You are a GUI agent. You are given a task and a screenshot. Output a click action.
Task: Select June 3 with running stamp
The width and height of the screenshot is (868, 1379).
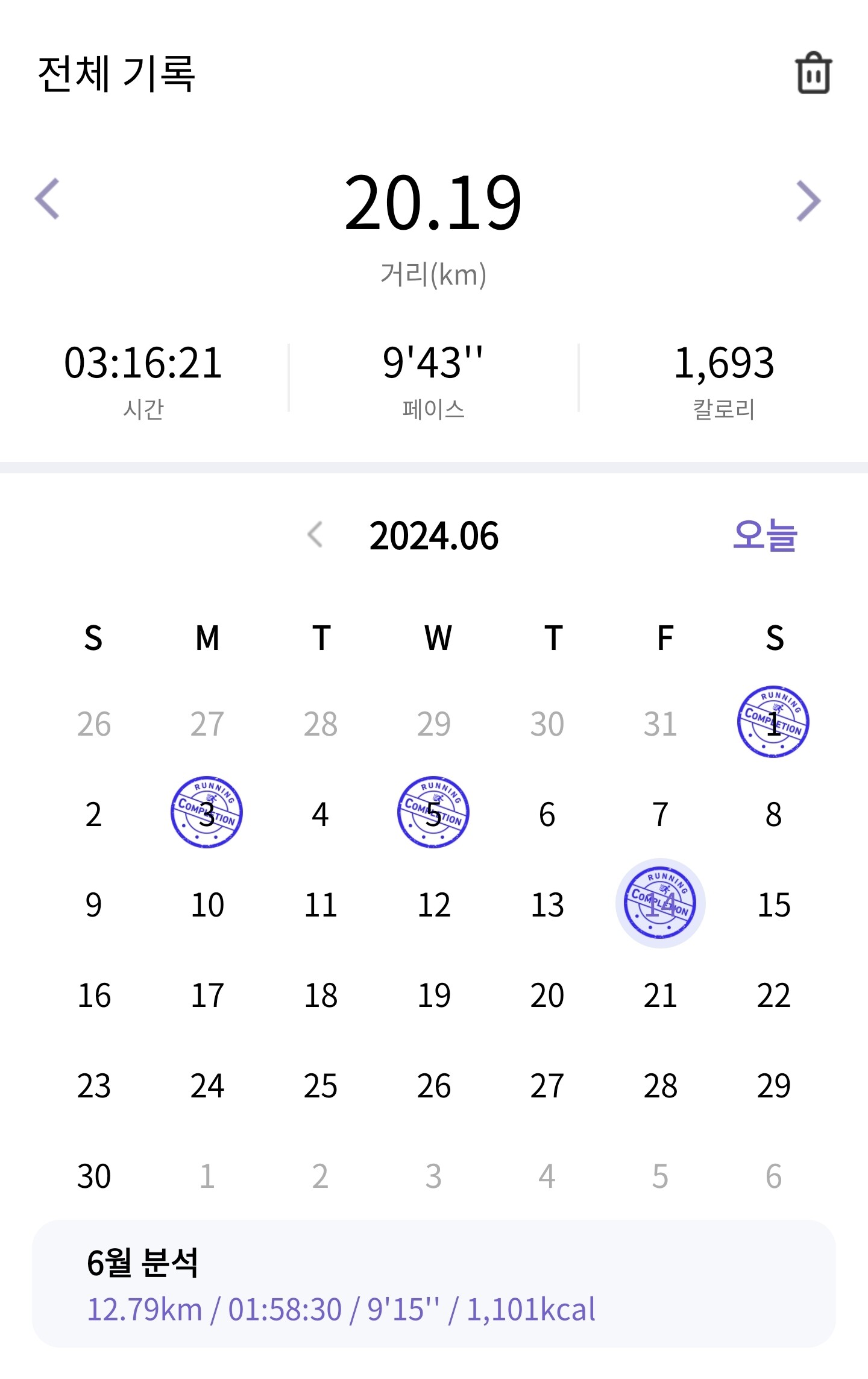pyautogui.click(x=207, y=813)
